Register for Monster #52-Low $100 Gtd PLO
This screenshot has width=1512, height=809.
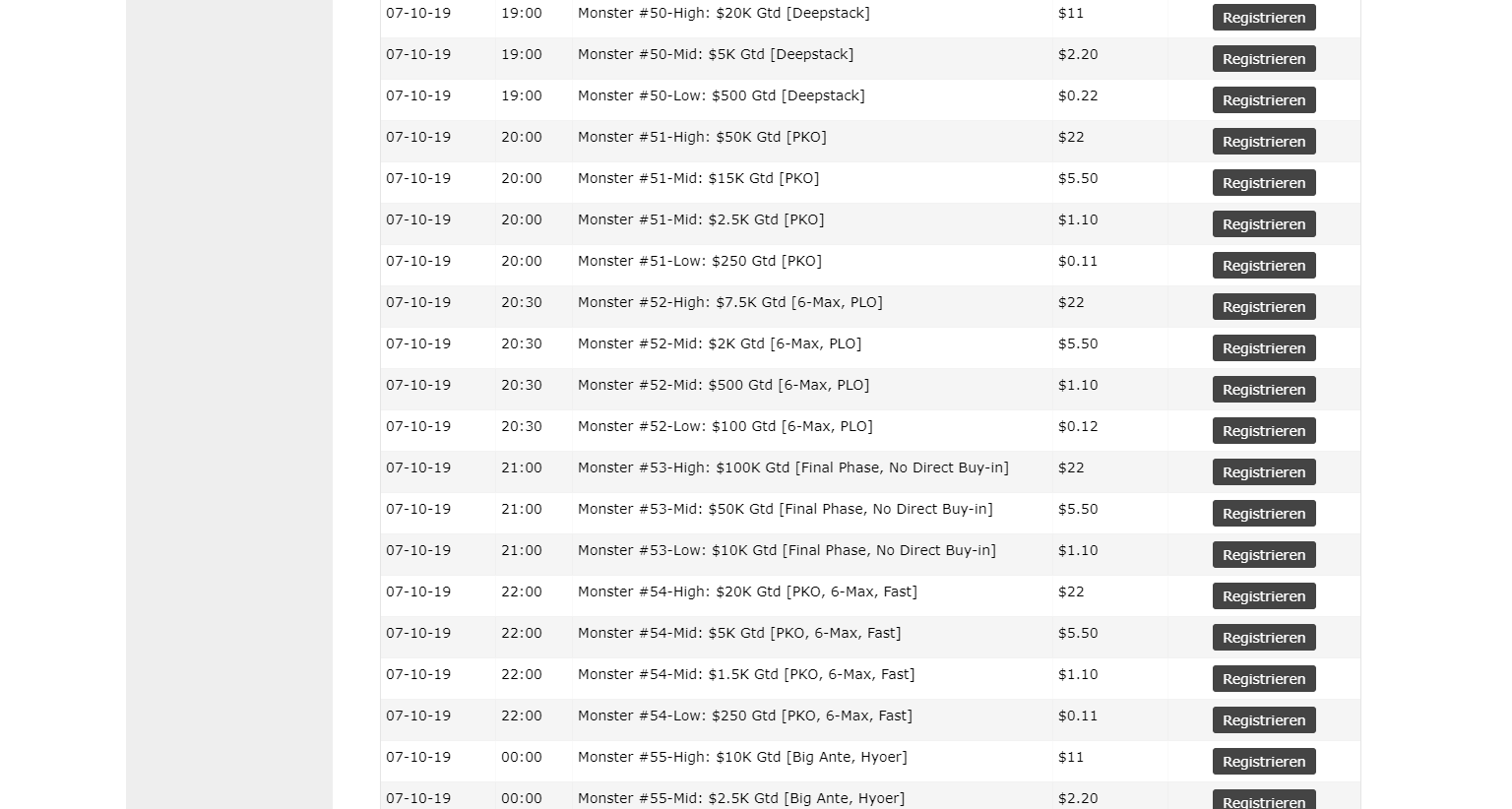pos(1264,431)
